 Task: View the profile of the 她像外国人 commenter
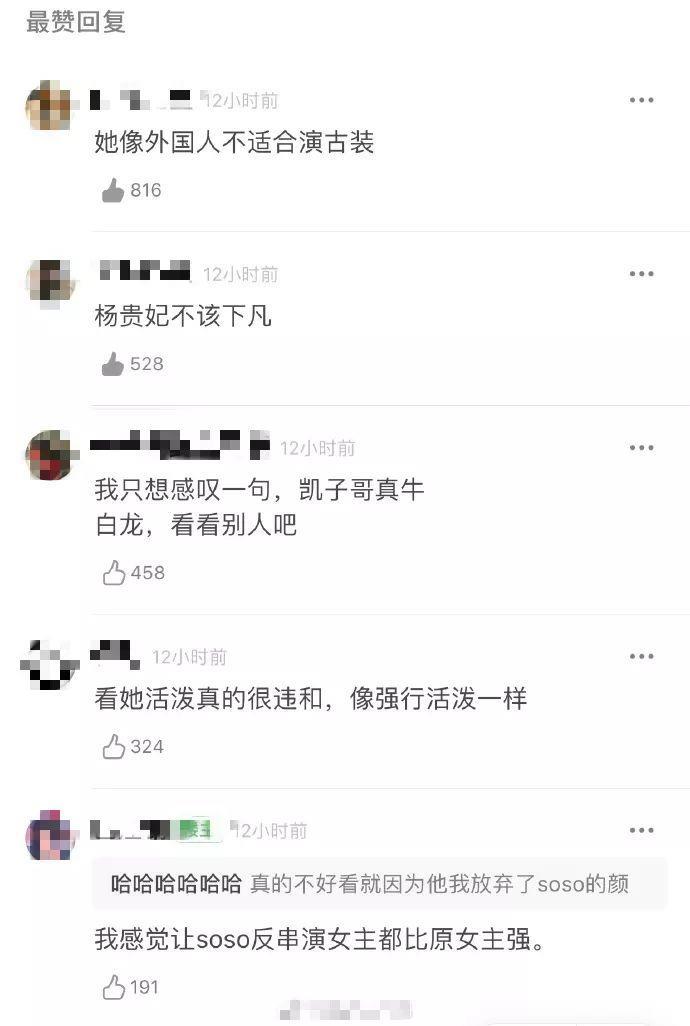tap(50, 106)
